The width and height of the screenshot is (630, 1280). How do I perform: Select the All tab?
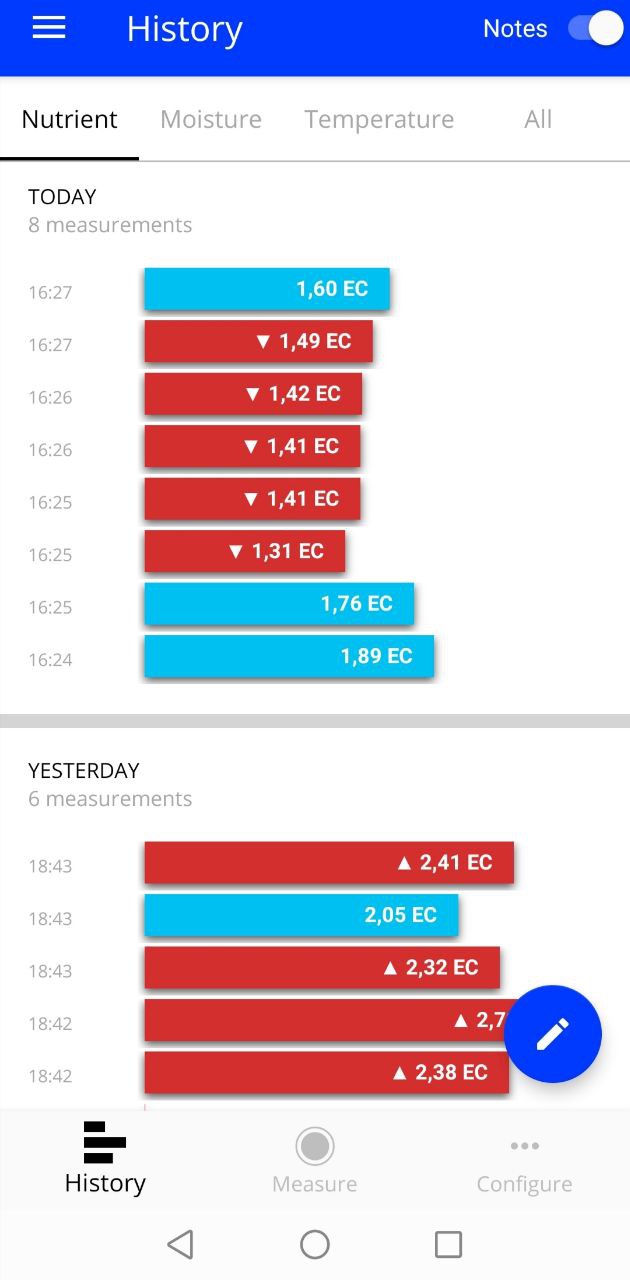[538, 119]
